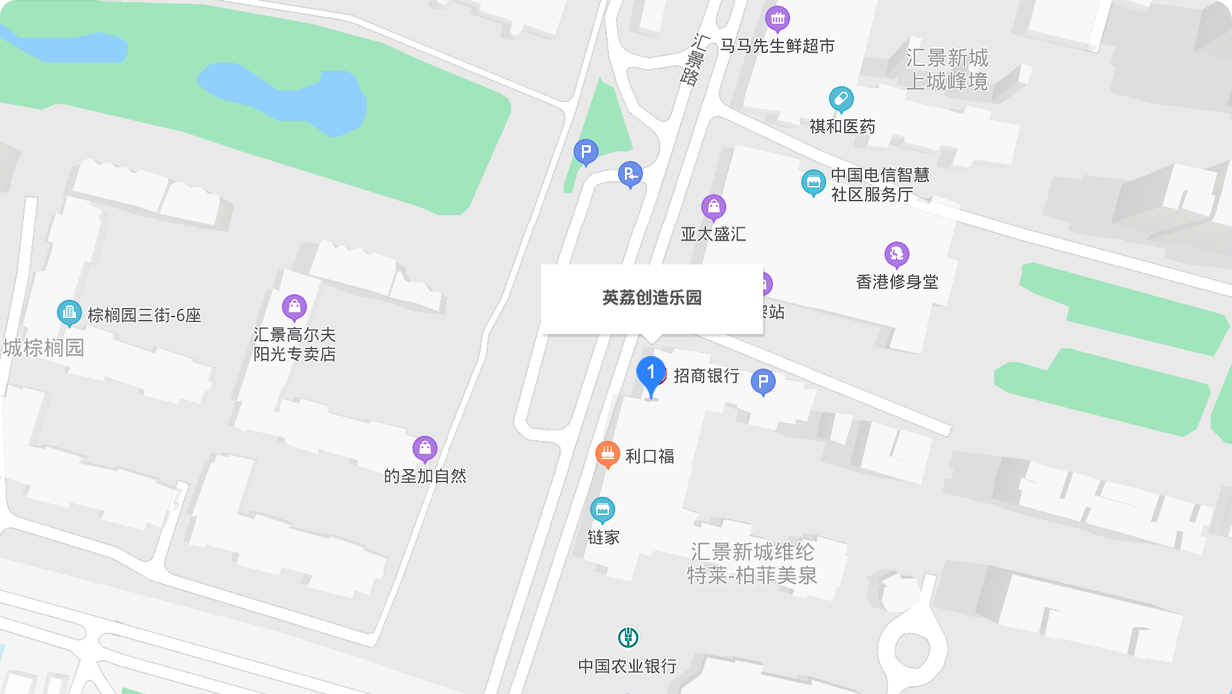Image resolution: width=1232 pixels, height=694 pixels.
Task: Tap the 香港修身堂 marker
Action: click(896, 255)
